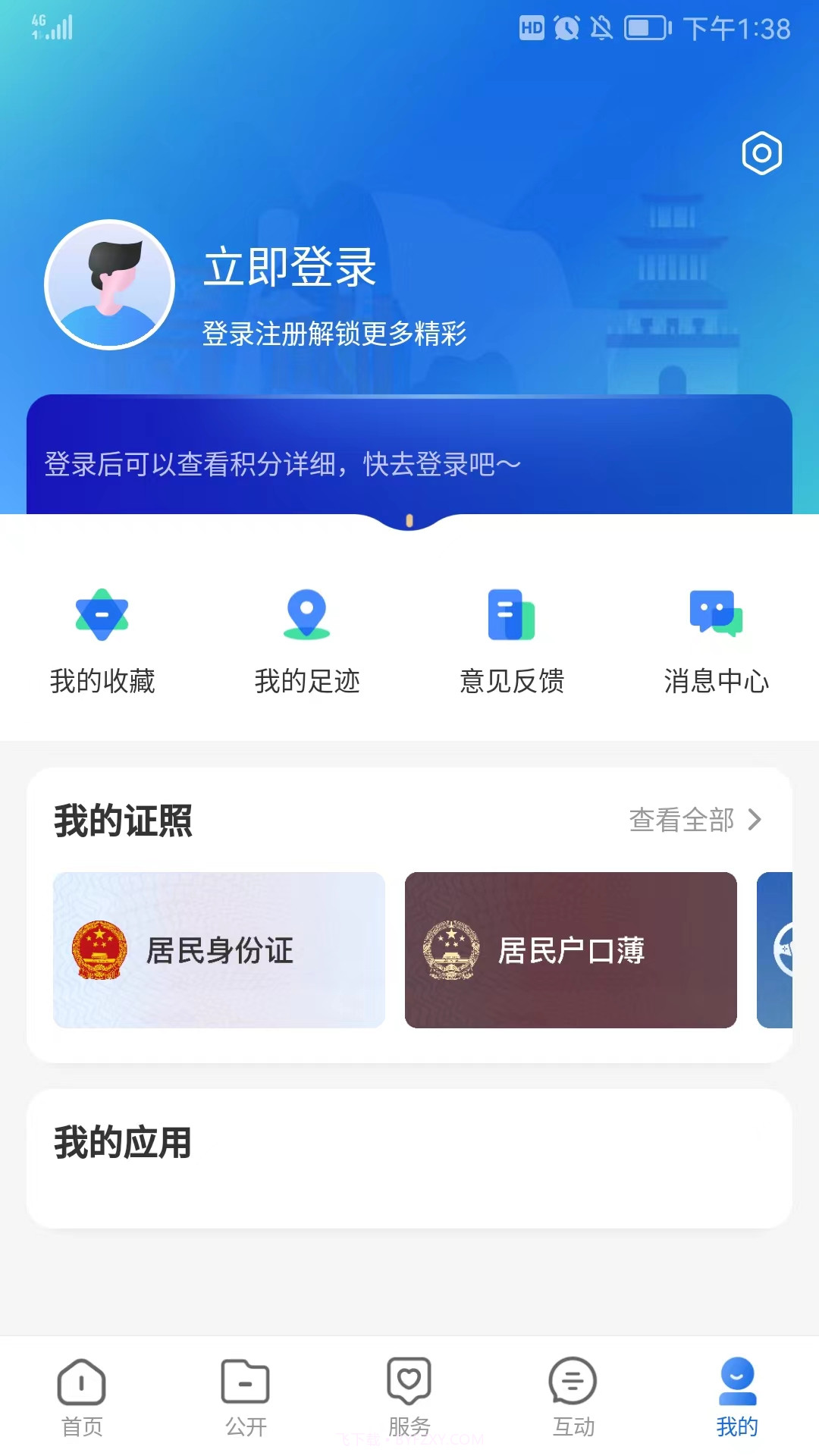Screen dimensions: 819x1456
Task: Open the 居民户口薄 certificate card
Action: tap(571, 949)
